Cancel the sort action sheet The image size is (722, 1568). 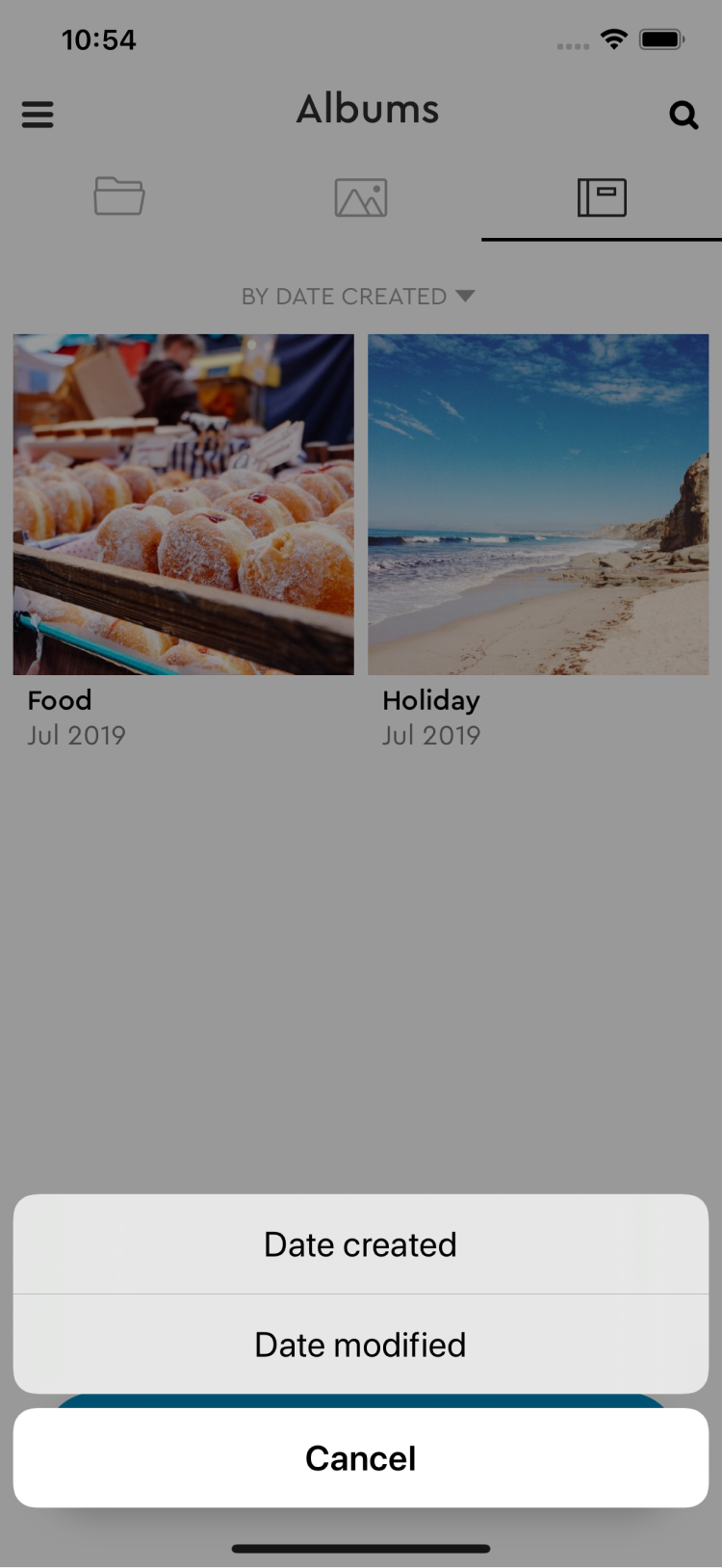[x=361, y=1458]
